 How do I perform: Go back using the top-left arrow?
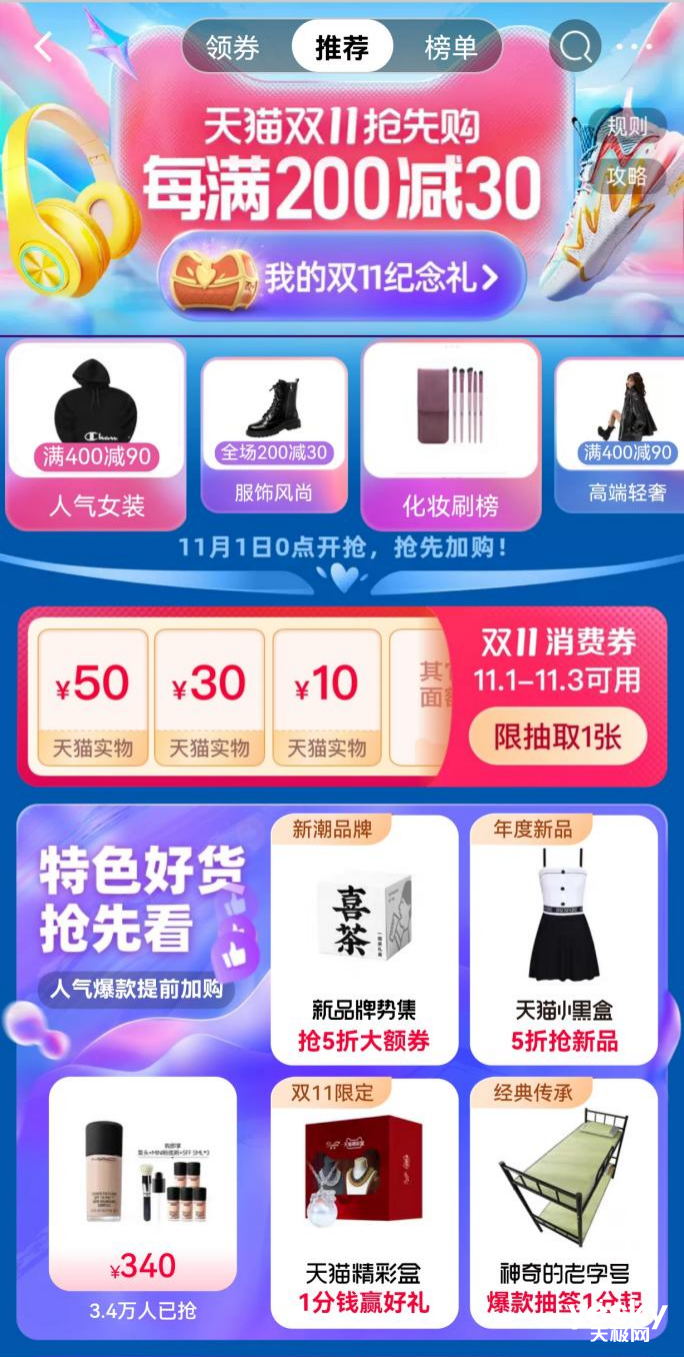43,46
